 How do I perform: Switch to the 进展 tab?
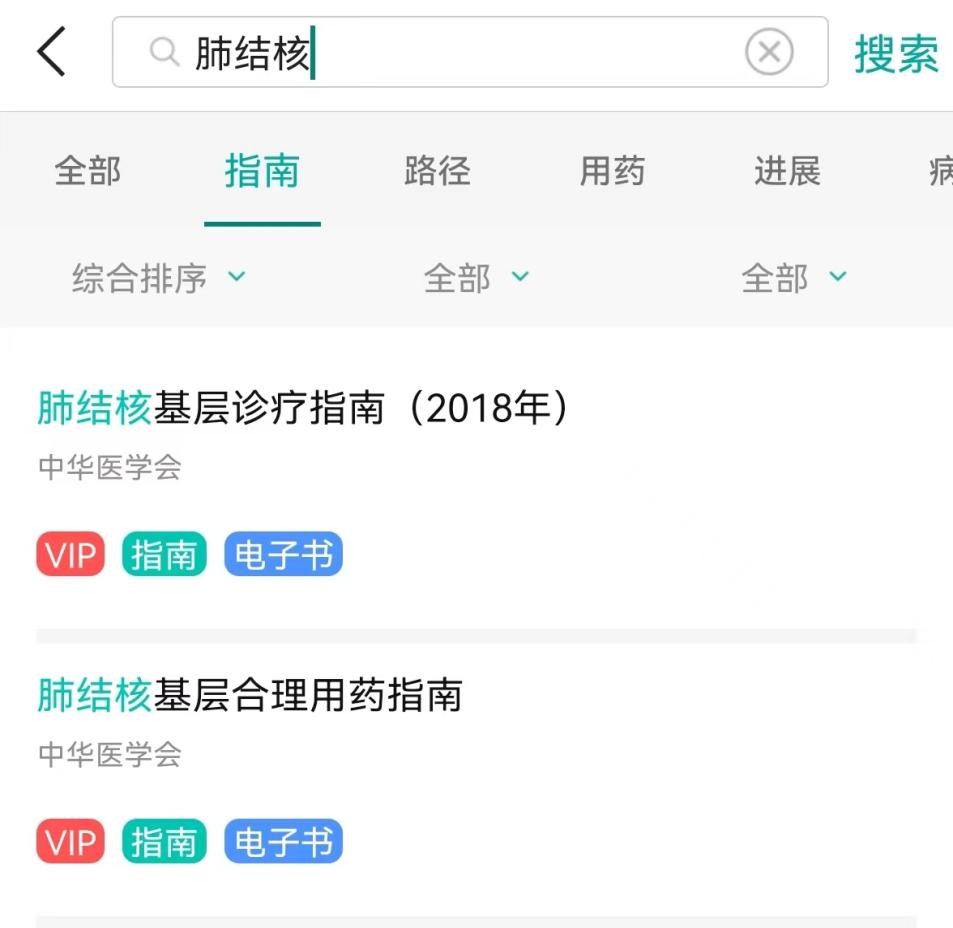pos(787,171)
